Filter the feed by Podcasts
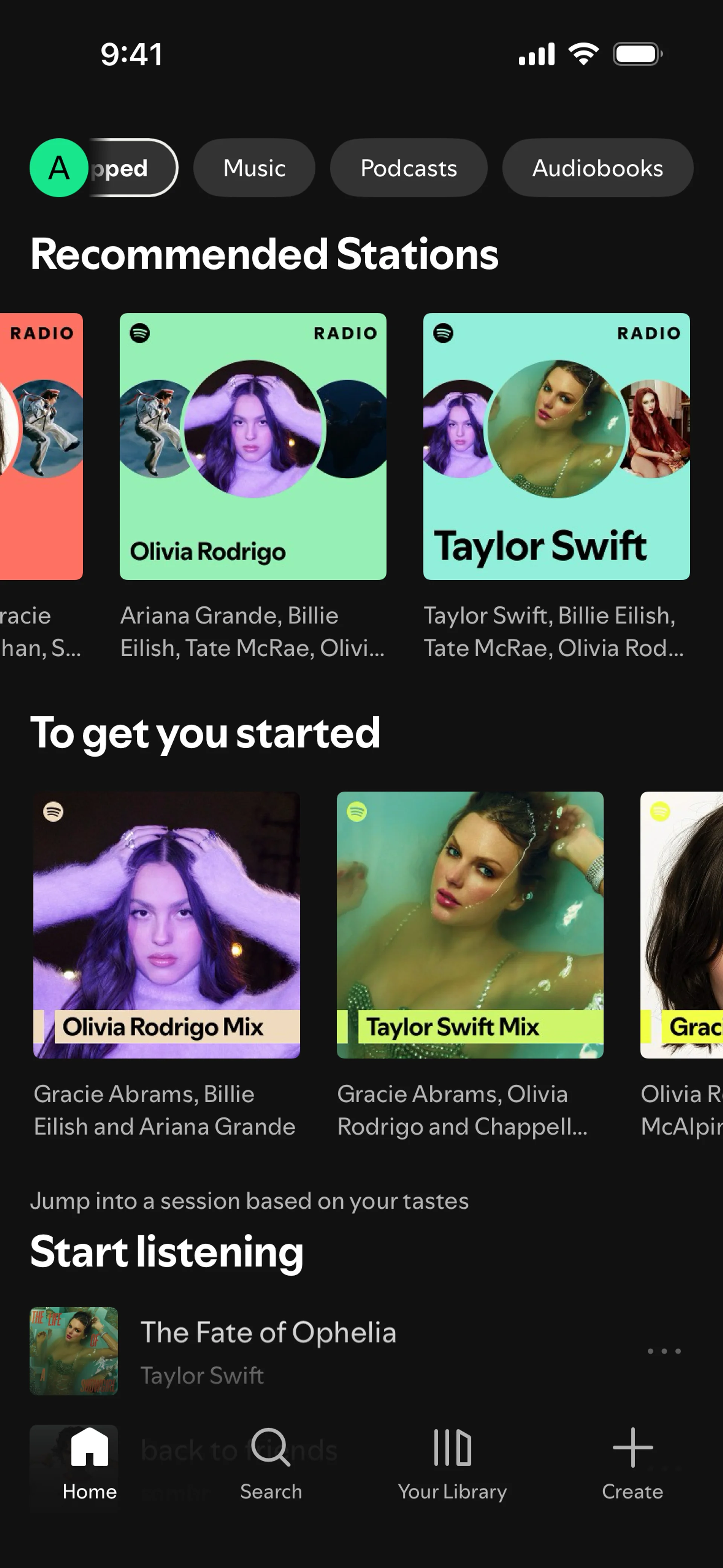Image resolution: width=723 pixels, height=1568 pixels. [408, 168]
